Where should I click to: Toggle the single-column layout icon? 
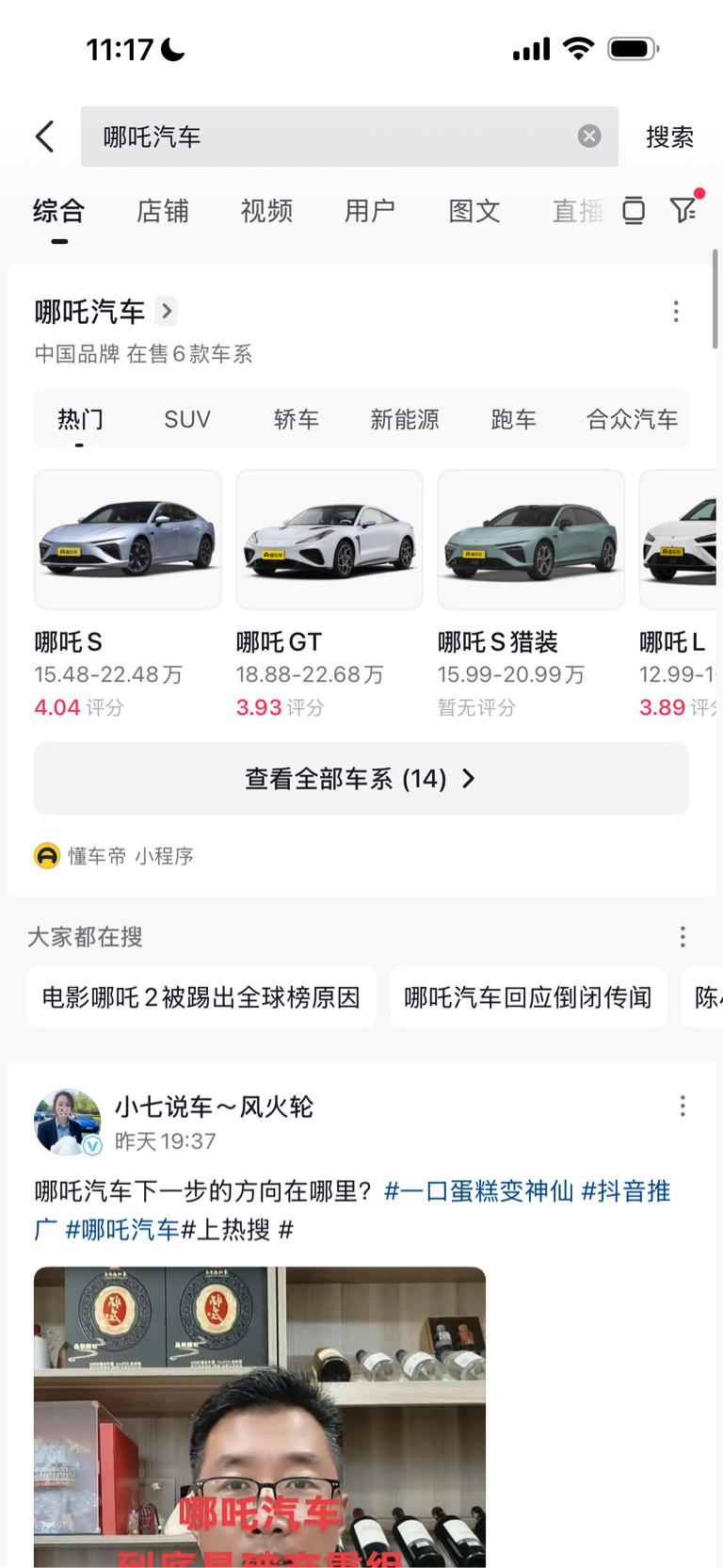click(x=634, y=211)
